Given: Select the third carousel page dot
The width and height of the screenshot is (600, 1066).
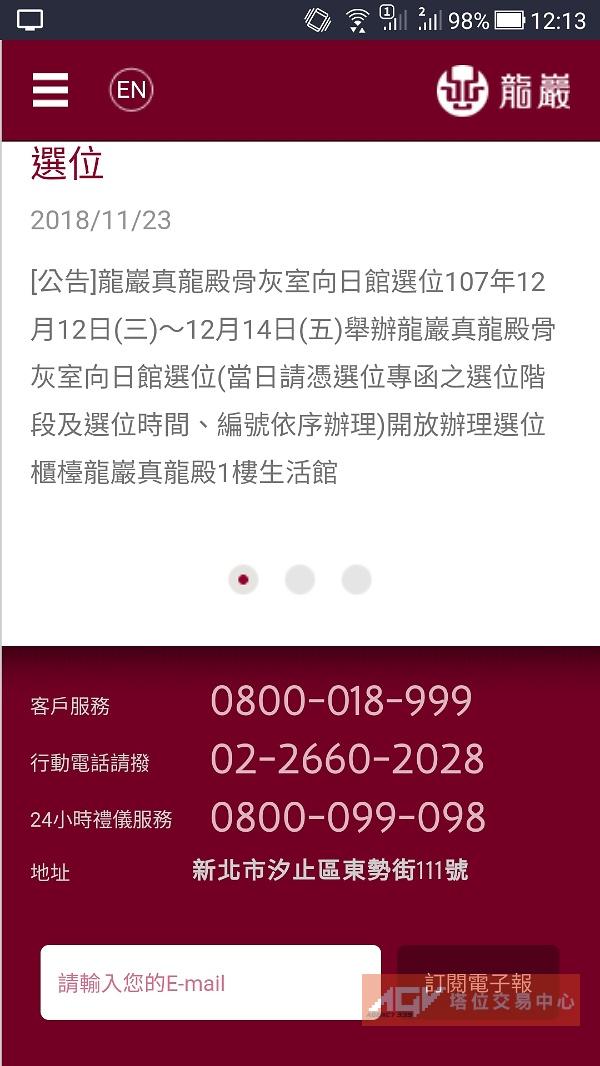Looking at the screenshot, I should tap(356, 580).
